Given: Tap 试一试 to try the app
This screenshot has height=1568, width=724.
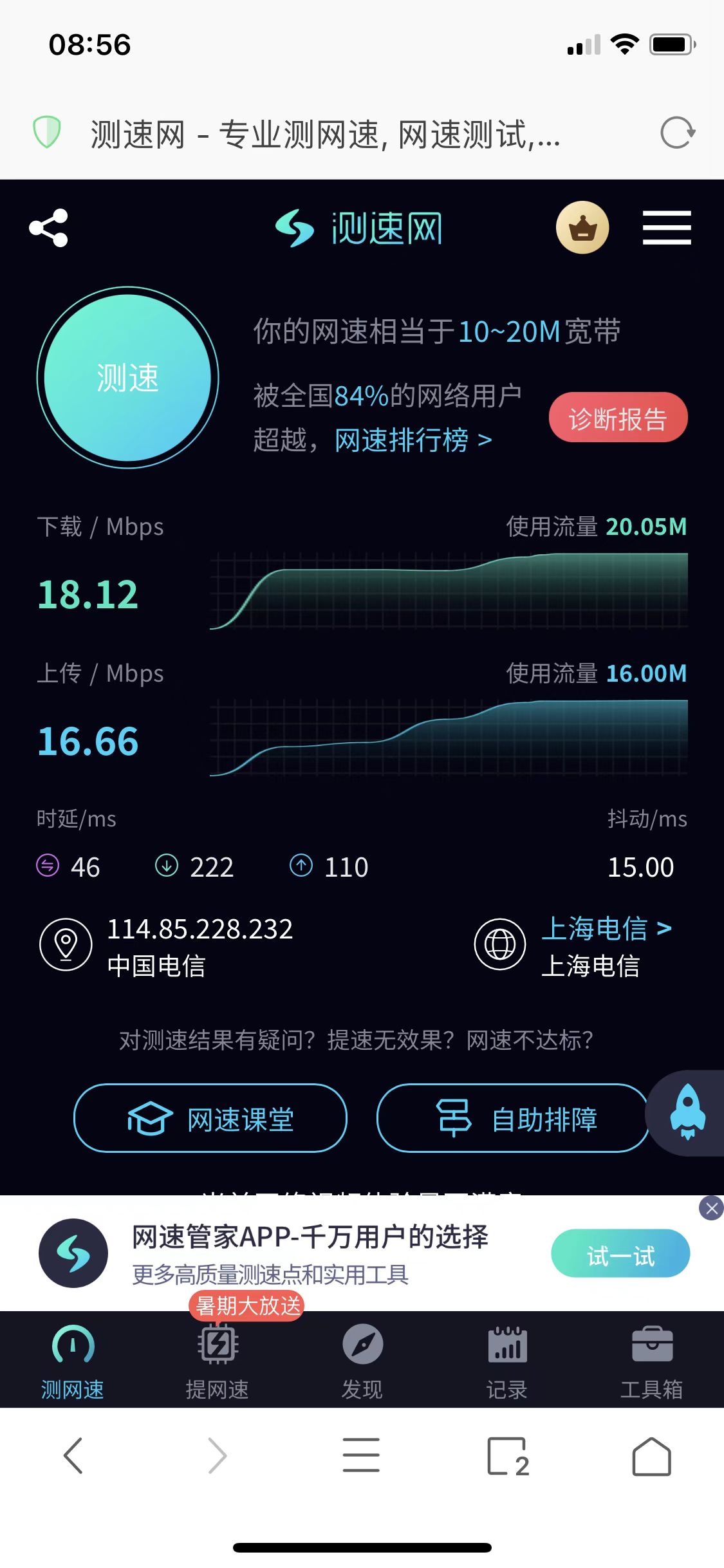Looking at the screenshot, I should (620, 1254).
